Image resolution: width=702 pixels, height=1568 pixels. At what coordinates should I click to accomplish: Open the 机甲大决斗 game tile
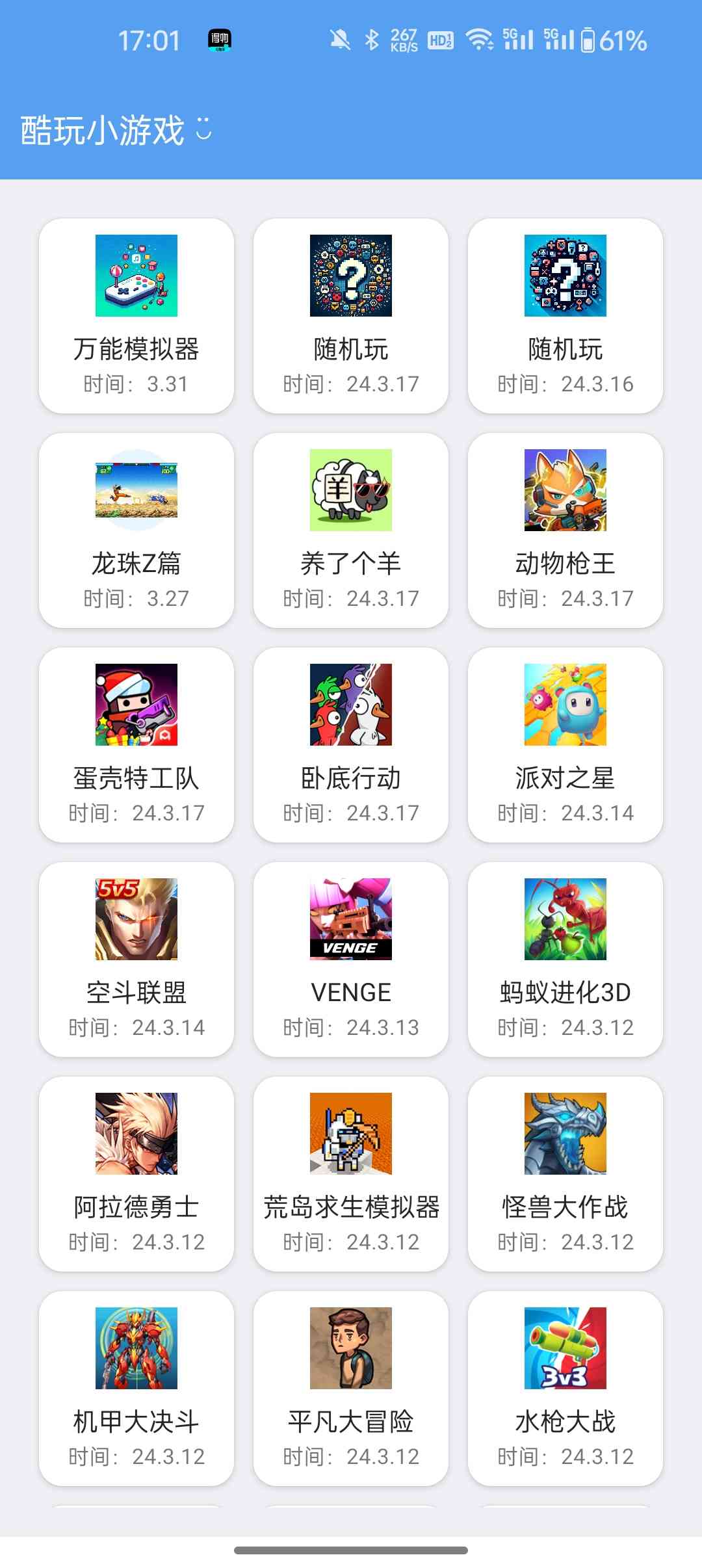[136, 1388]
